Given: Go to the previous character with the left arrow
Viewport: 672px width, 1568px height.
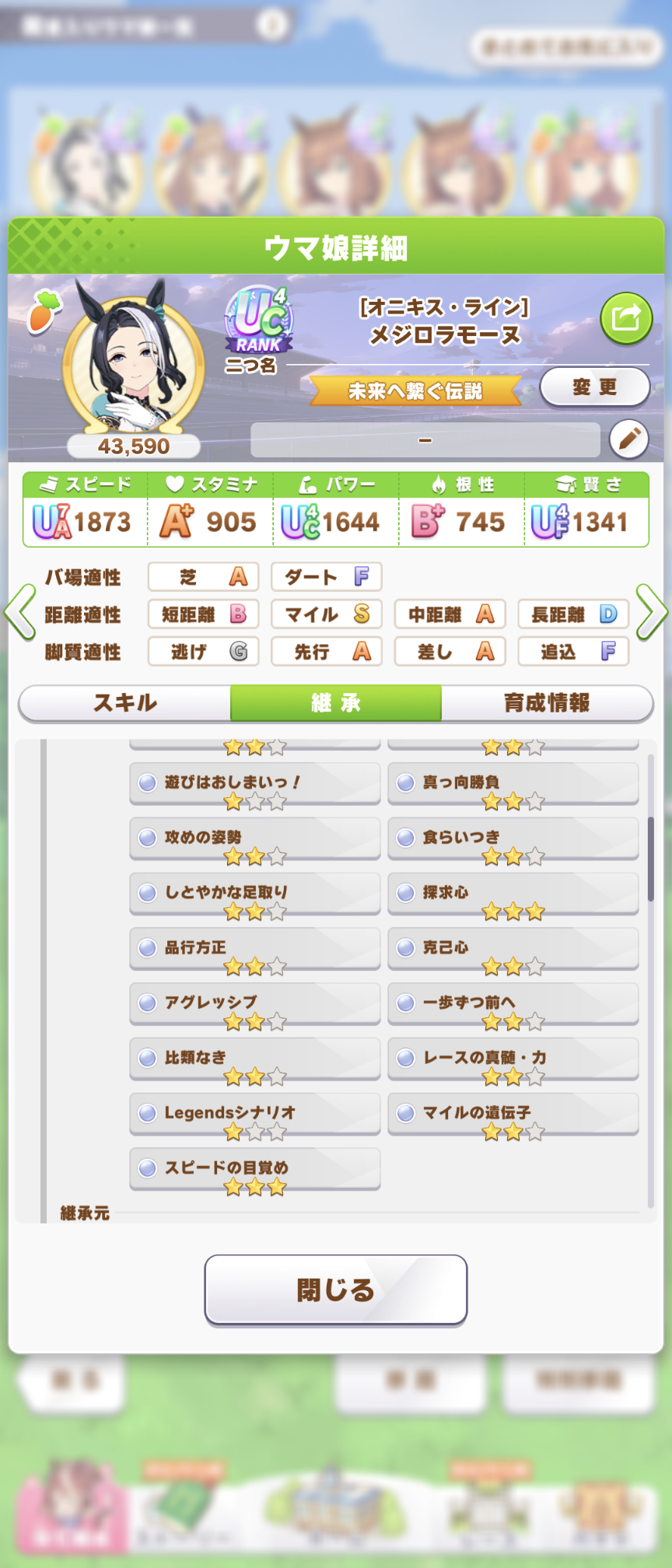Looking at the screenshot, I should [20, 613].
